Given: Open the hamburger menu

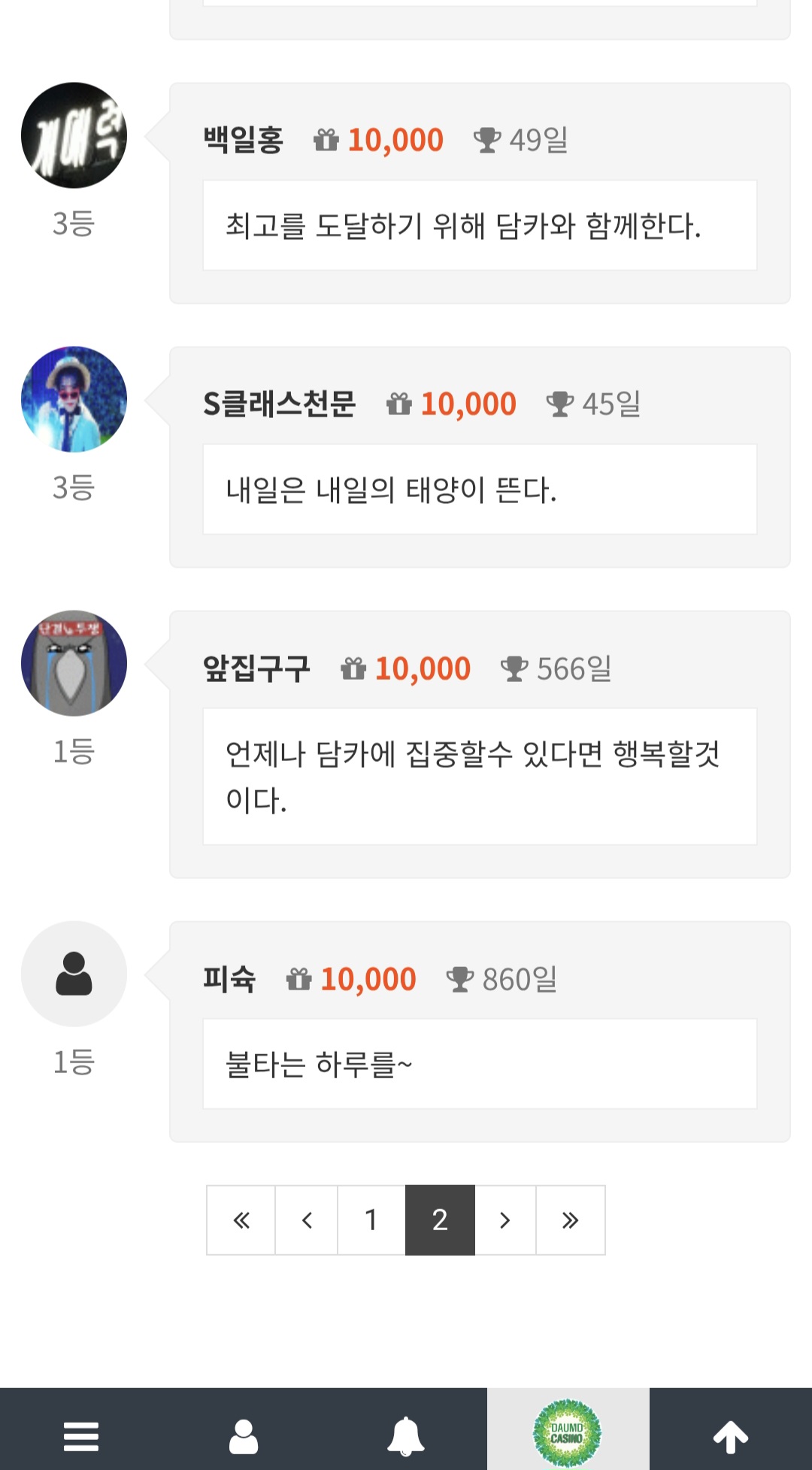Looking at the screenshot, I should click(x=81, y=1436).
